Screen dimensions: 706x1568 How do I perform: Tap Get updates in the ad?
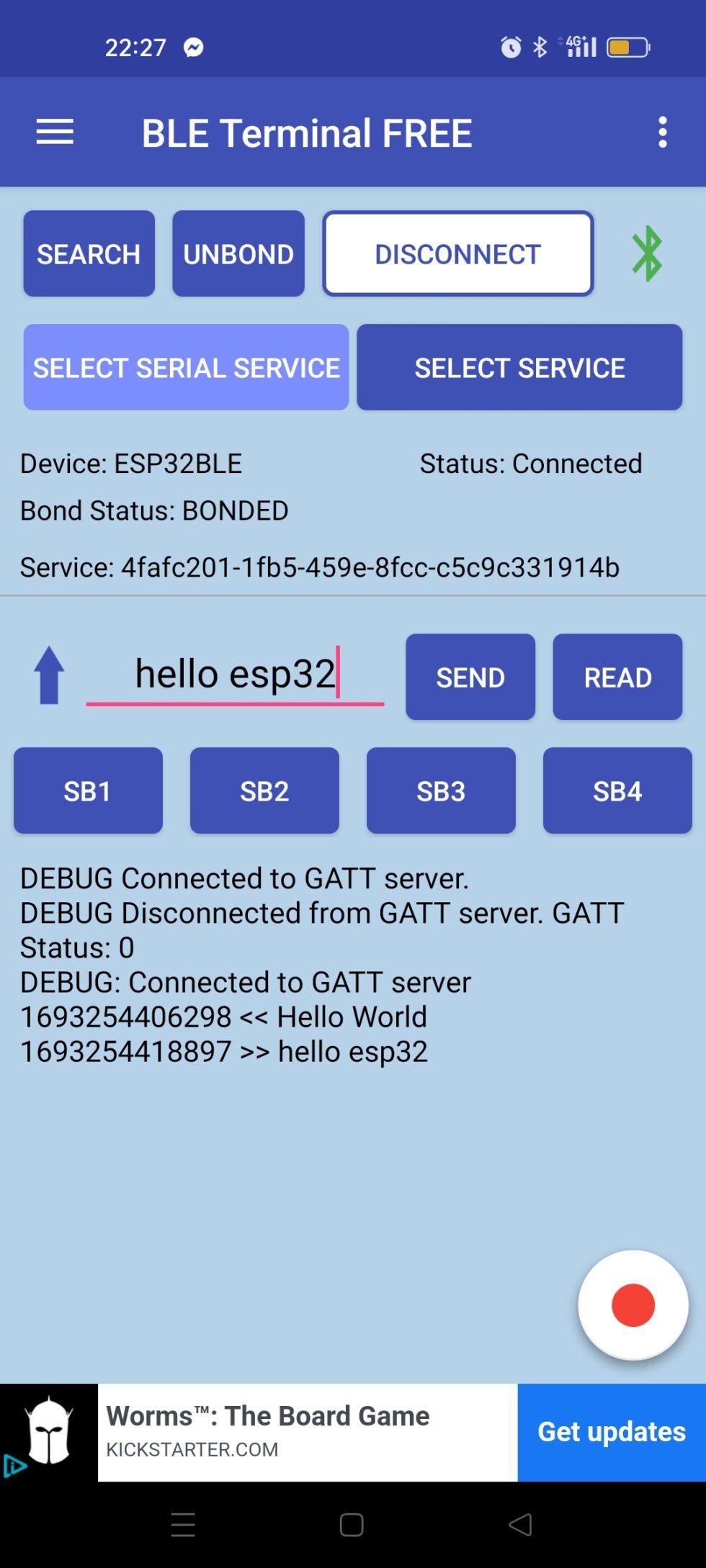(x=611, y=1432)
